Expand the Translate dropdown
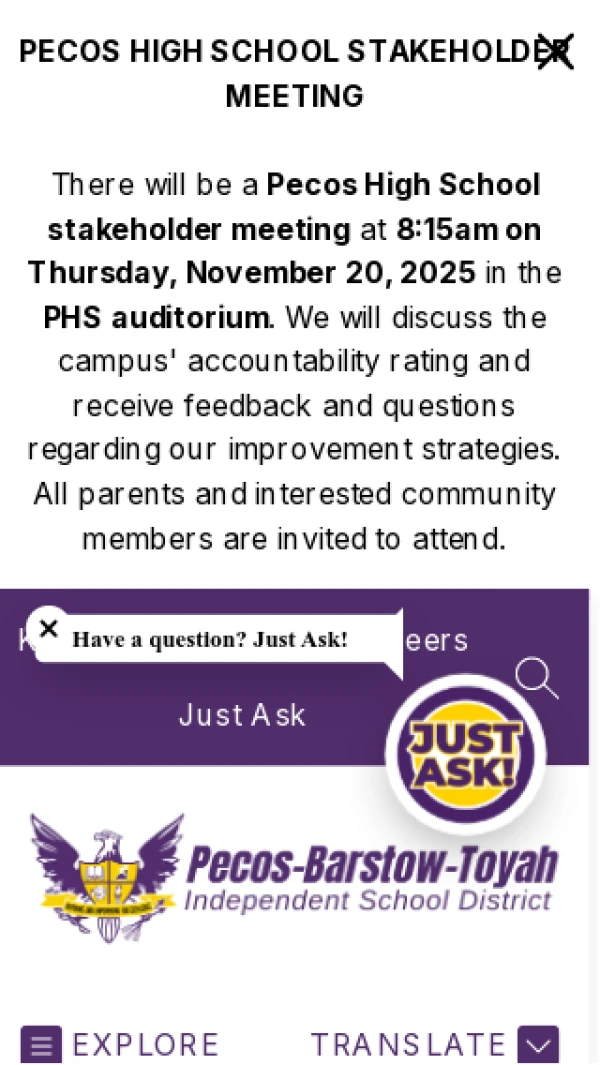Image resolution: width=600 pixels, height=1065 pixels. [x=537, y=1045]
